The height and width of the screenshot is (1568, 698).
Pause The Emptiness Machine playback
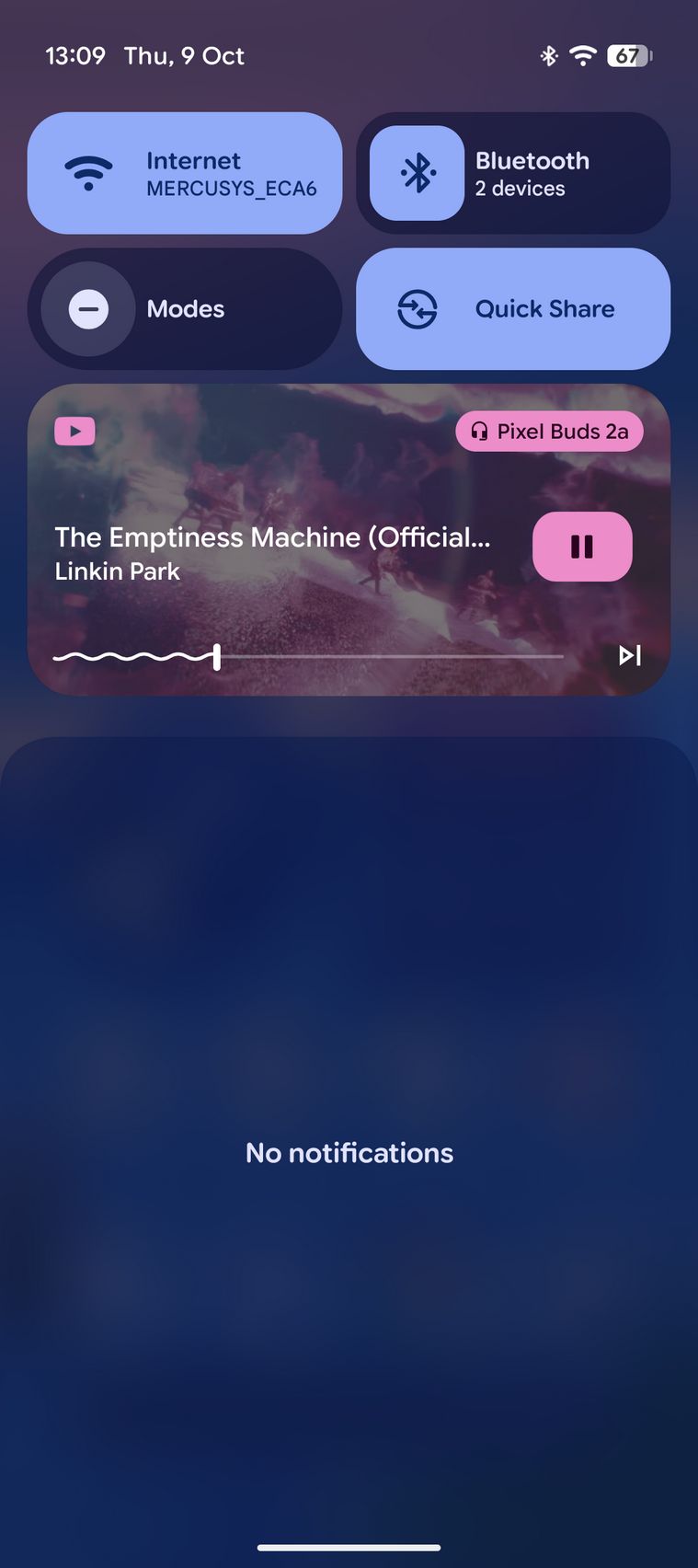pyautogui.click(x=582, y=547)
